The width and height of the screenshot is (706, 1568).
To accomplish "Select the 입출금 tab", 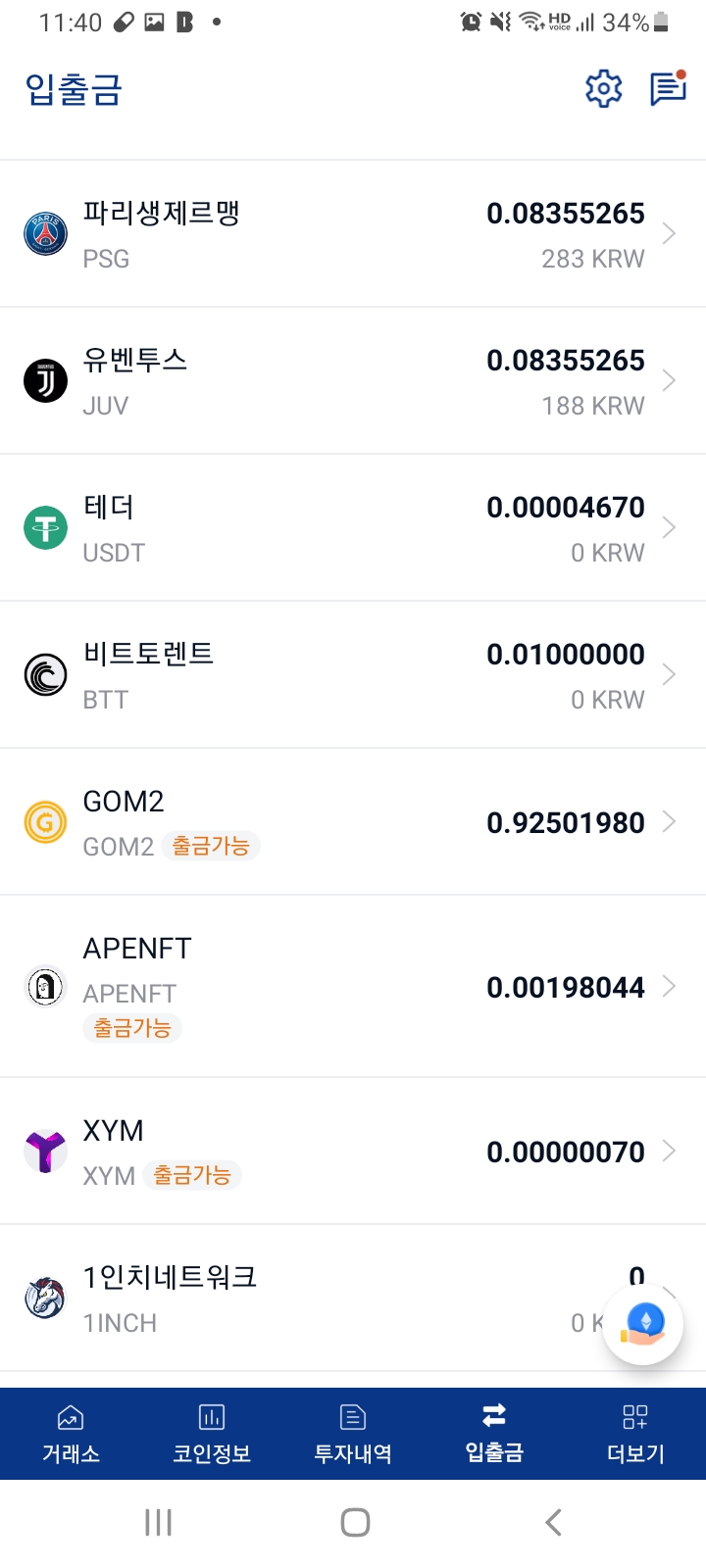I will tap(494, 1434).
